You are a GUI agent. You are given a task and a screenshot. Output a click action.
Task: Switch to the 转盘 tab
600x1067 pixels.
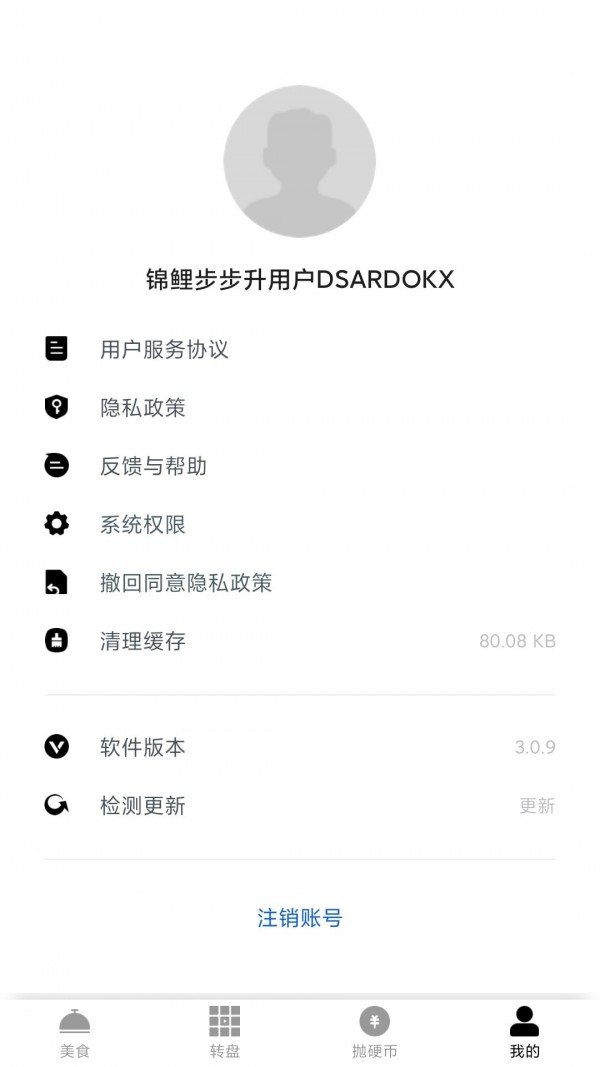tap(225, 1032)
